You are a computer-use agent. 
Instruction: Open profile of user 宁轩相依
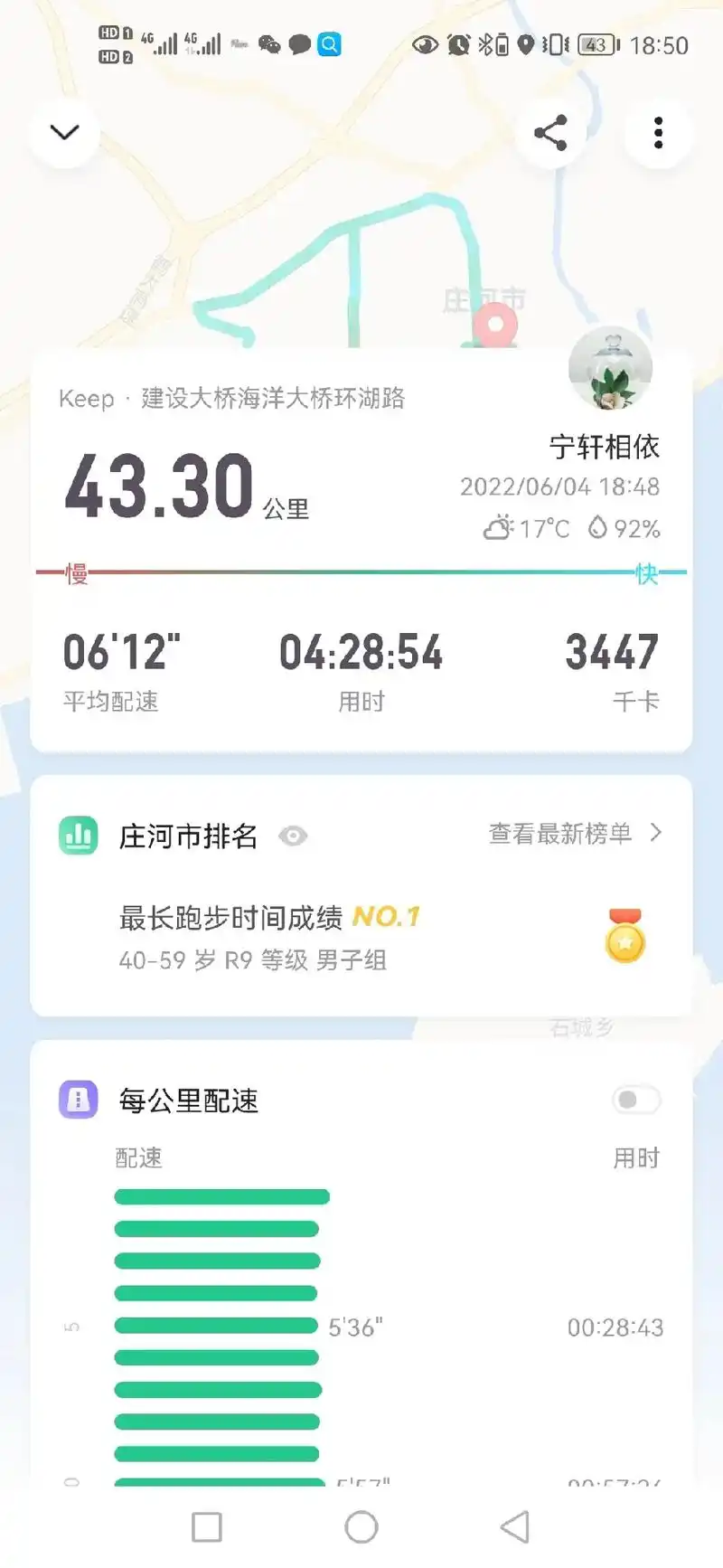(x=605, y=445)
